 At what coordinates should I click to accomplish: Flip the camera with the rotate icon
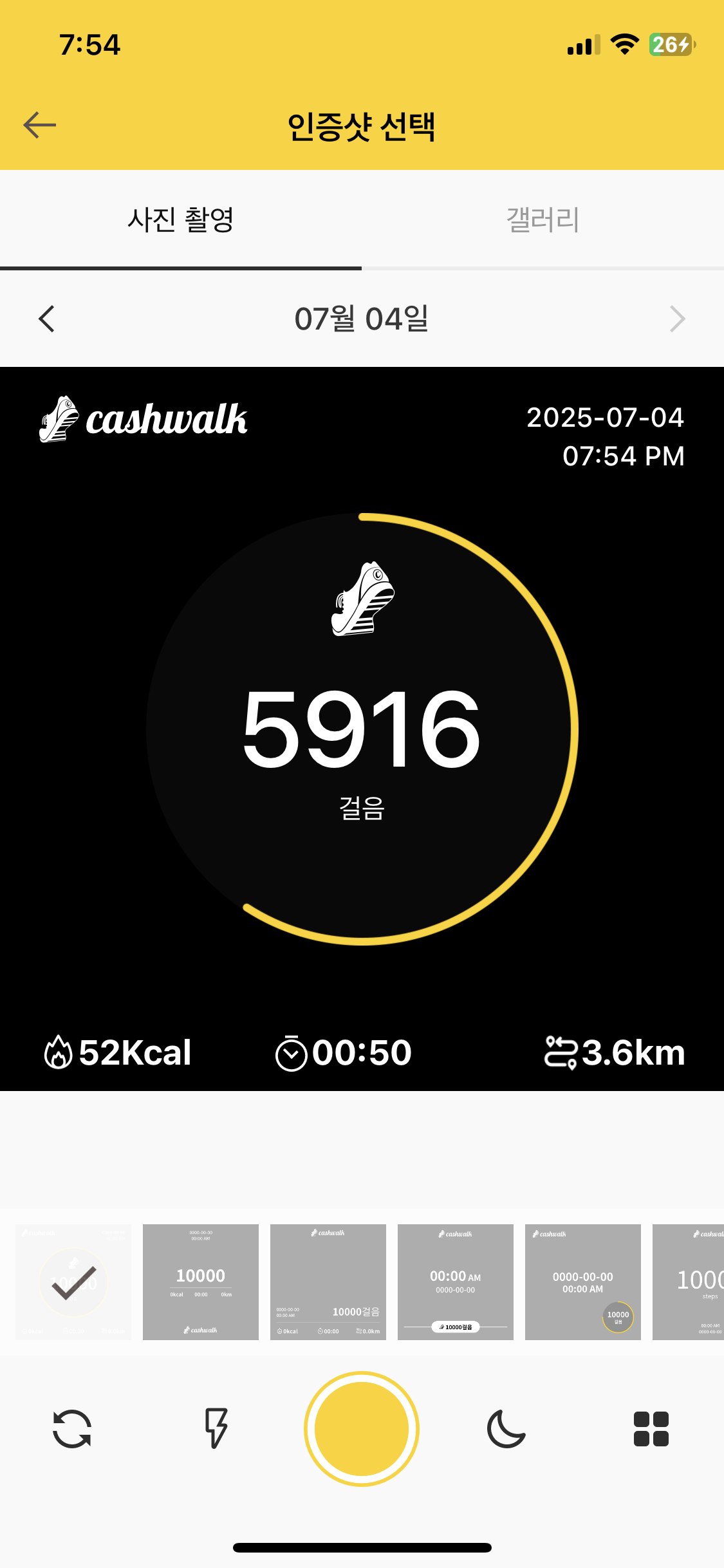tap(72, 1428)
